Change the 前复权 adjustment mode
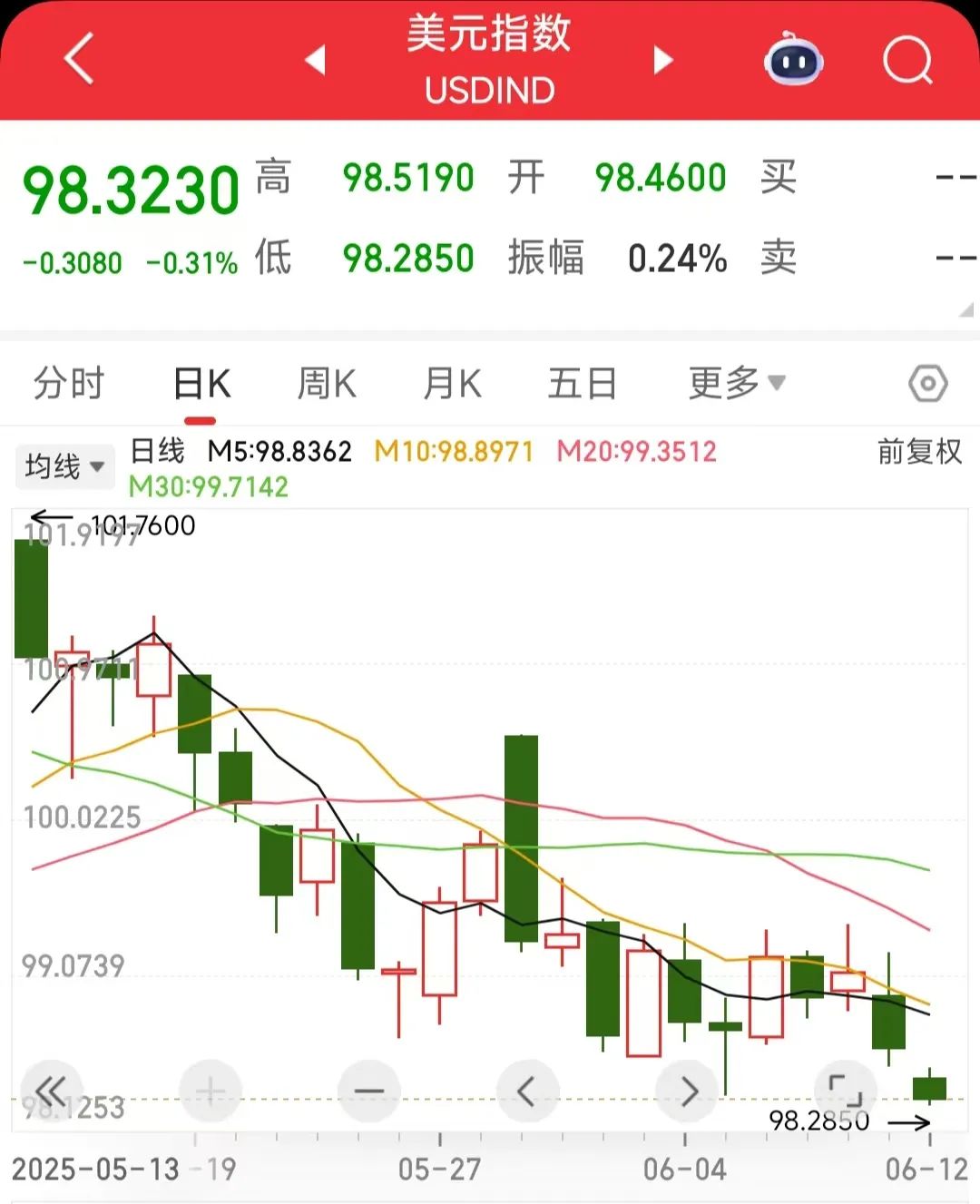Viewport: 980px width, 1204px height. 919,452
